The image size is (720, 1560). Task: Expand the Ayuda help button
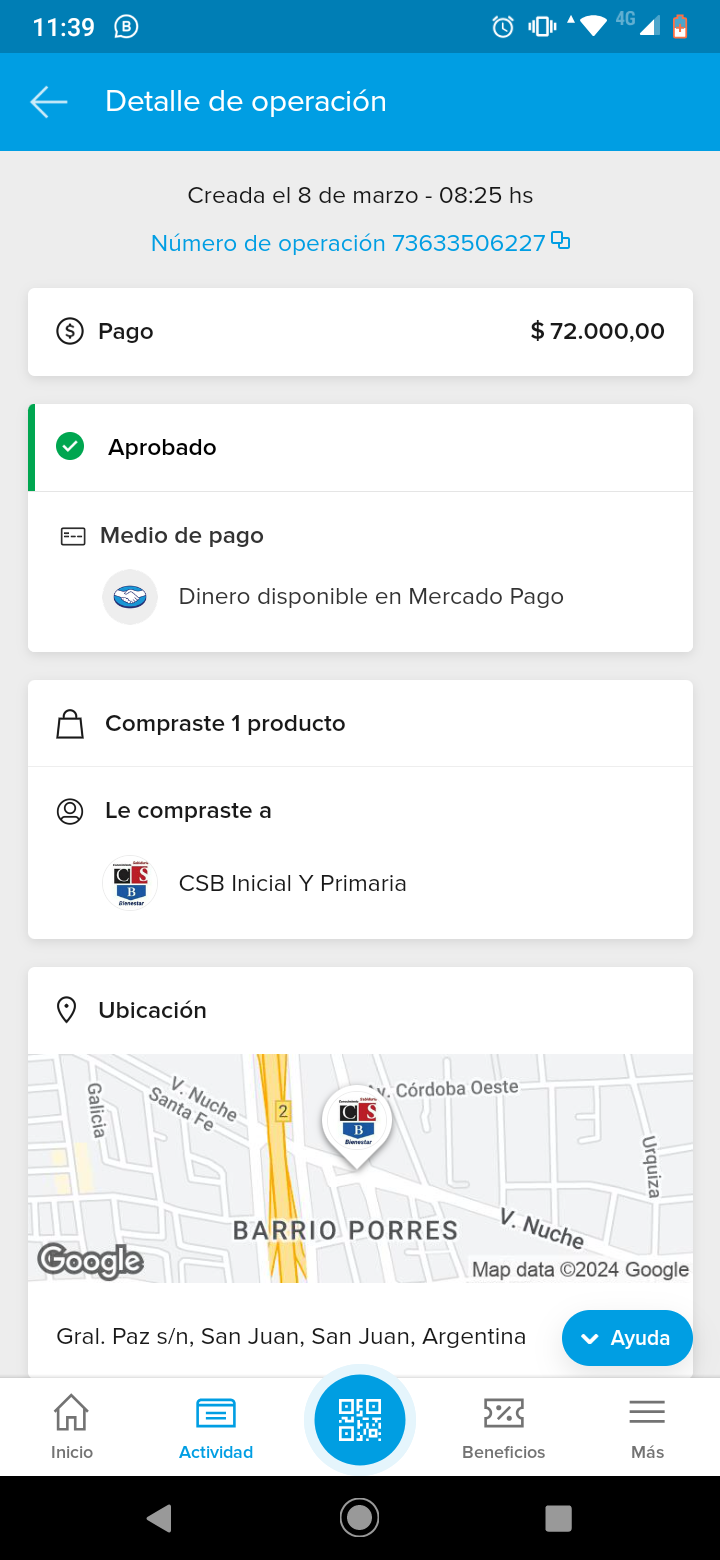click(627, 1338)
